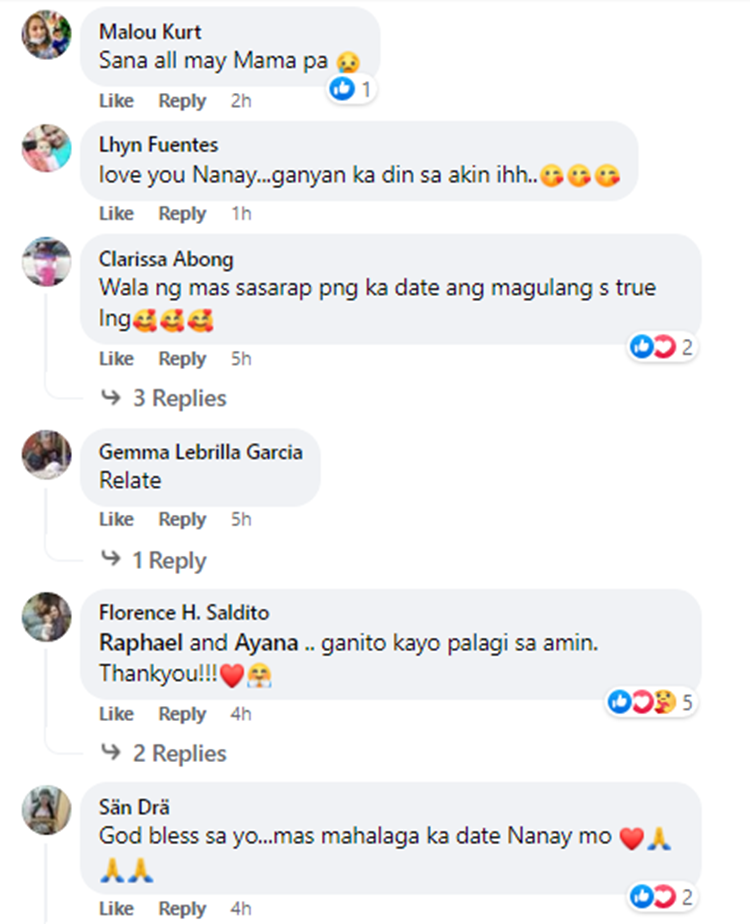
Task: Like Sän Drä's comment
Action: [116, 909]
